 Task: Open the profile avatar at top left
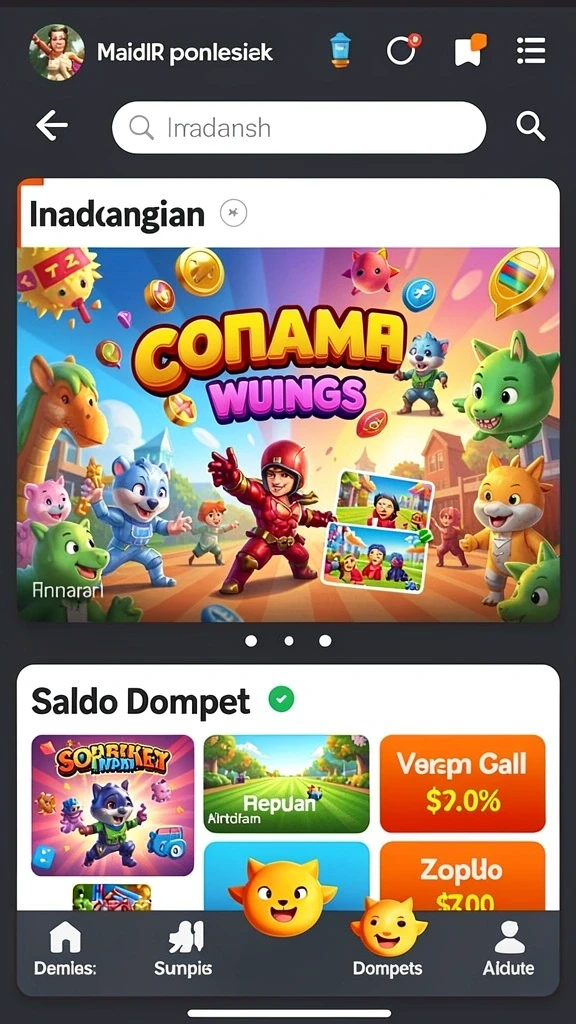(x=57, y=52)
